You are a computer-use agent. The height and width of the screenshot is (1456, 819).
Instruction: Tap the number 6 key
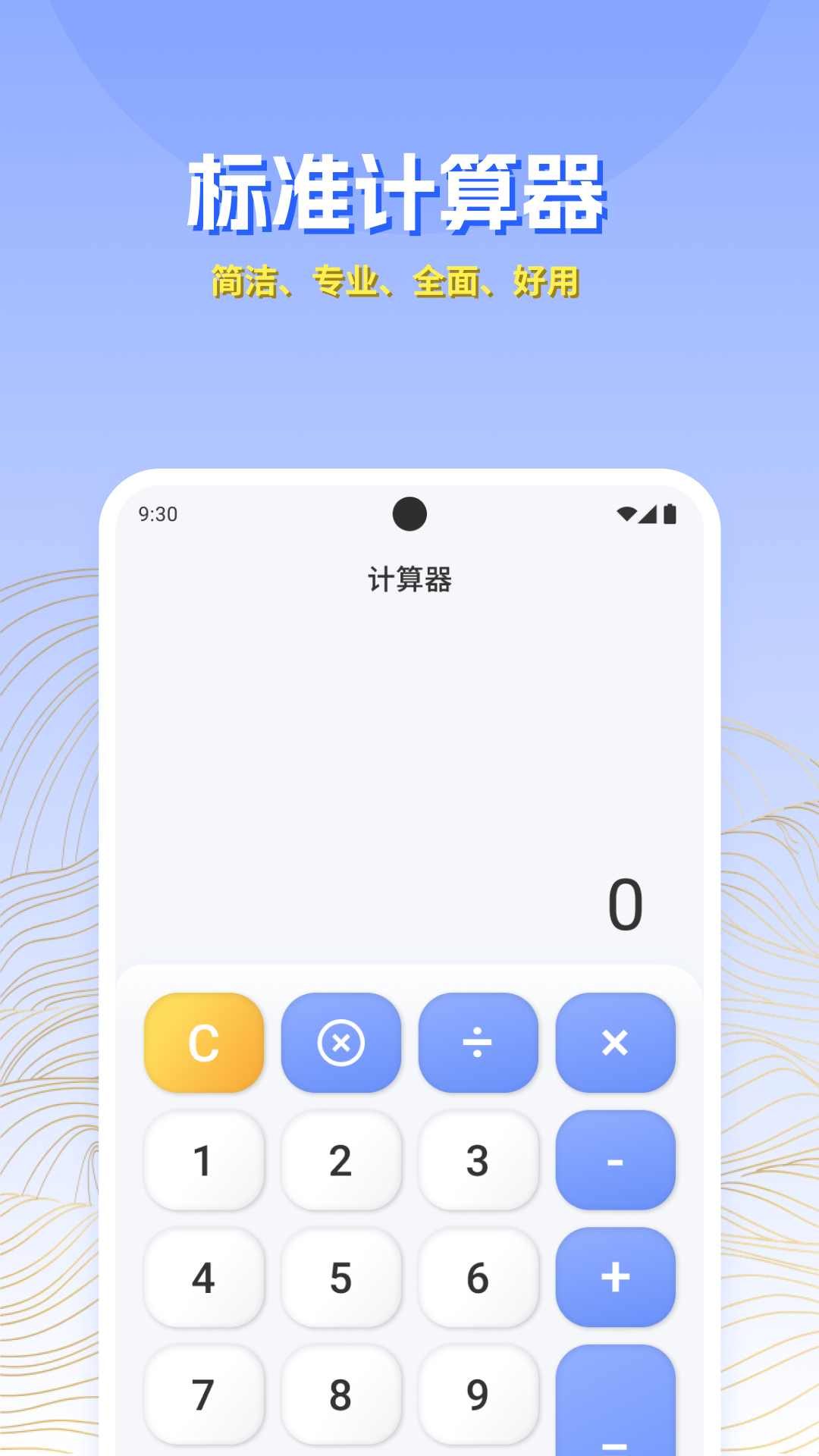478,1278
